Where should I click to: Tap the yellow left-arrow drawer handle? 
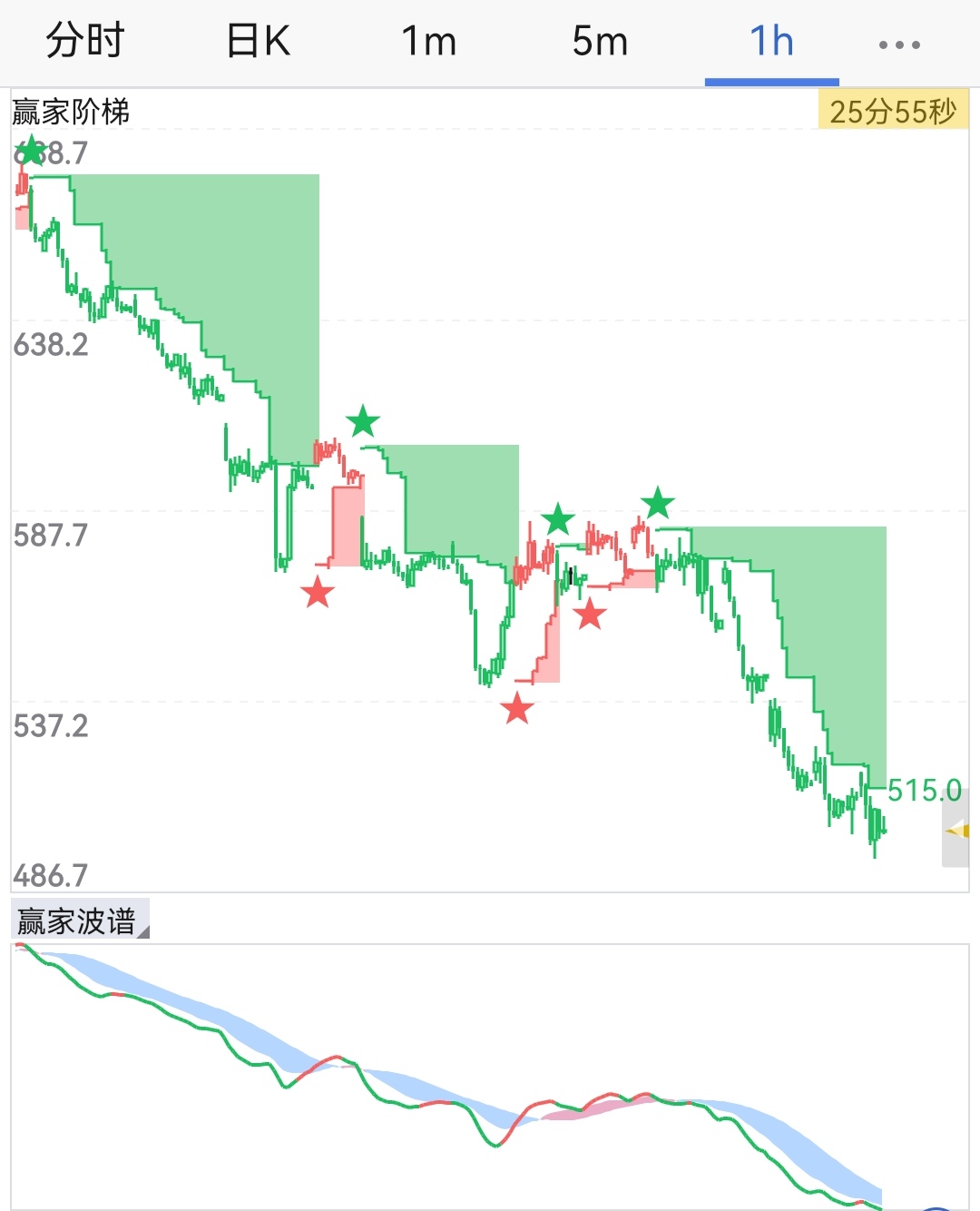[x=959, y=831]
